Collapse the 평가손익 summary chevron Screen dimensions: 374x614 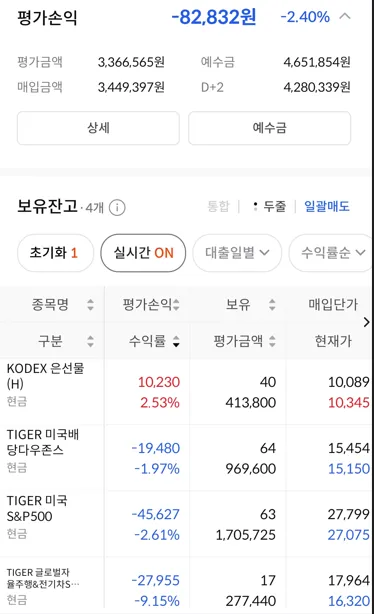pos(345,16)
